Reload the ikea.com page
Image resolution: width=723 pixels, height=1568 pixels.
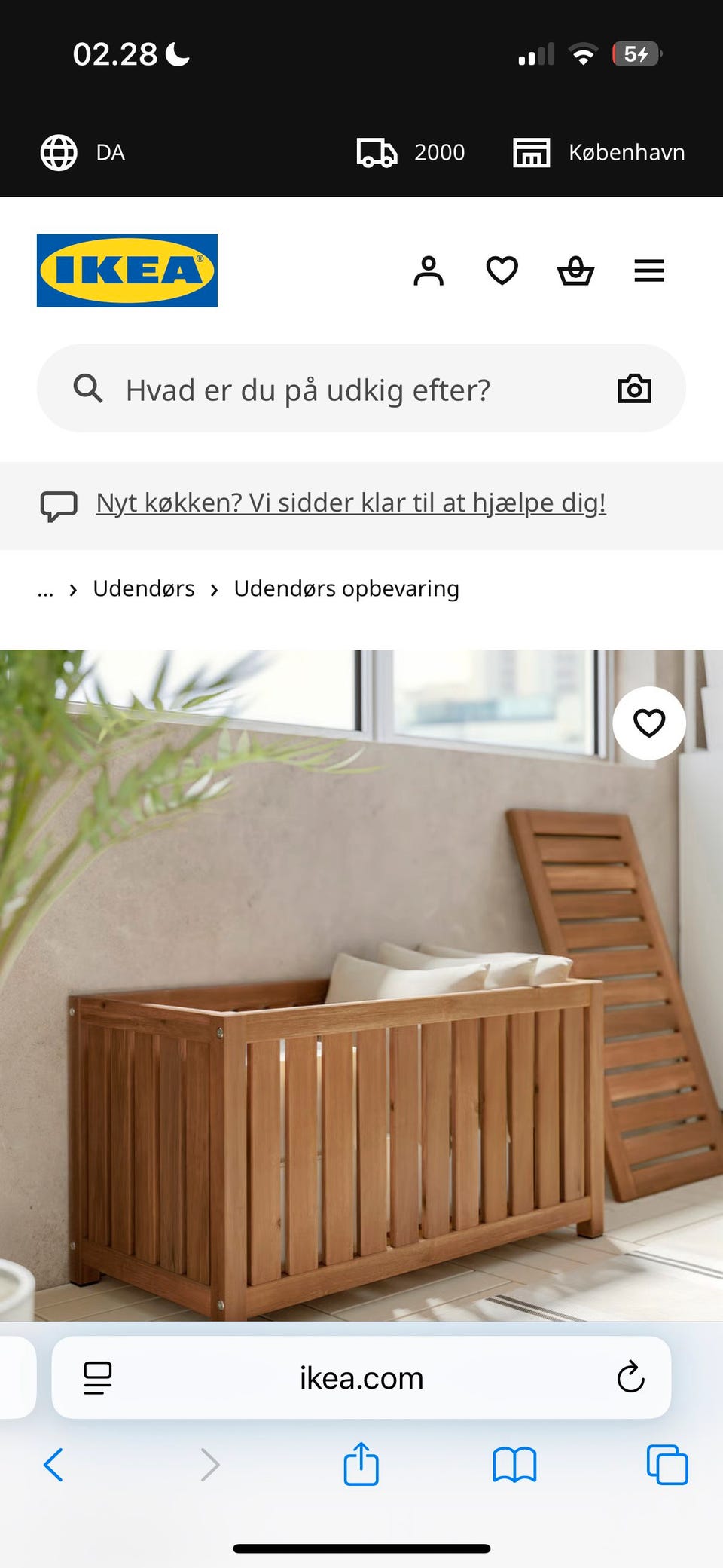(x=630, y=1377)
